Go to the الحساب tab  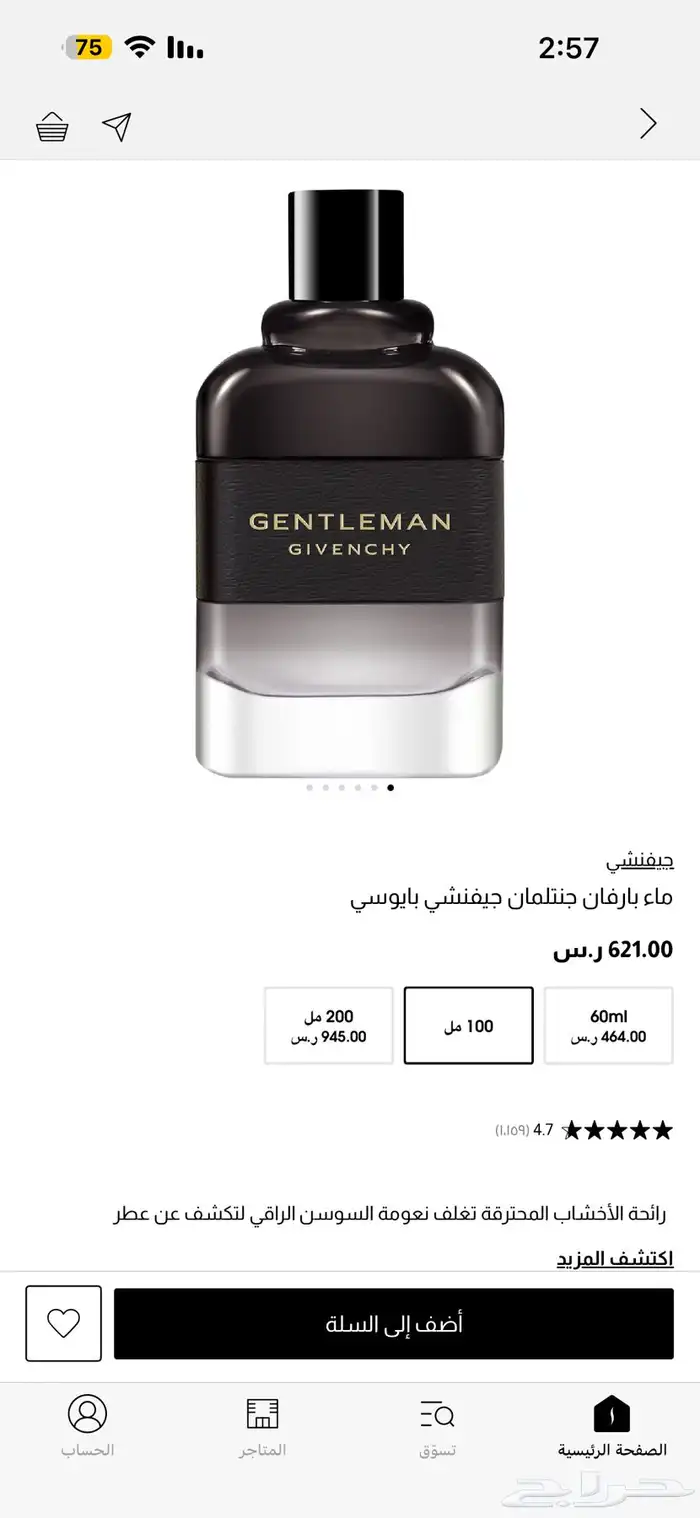87,1428
